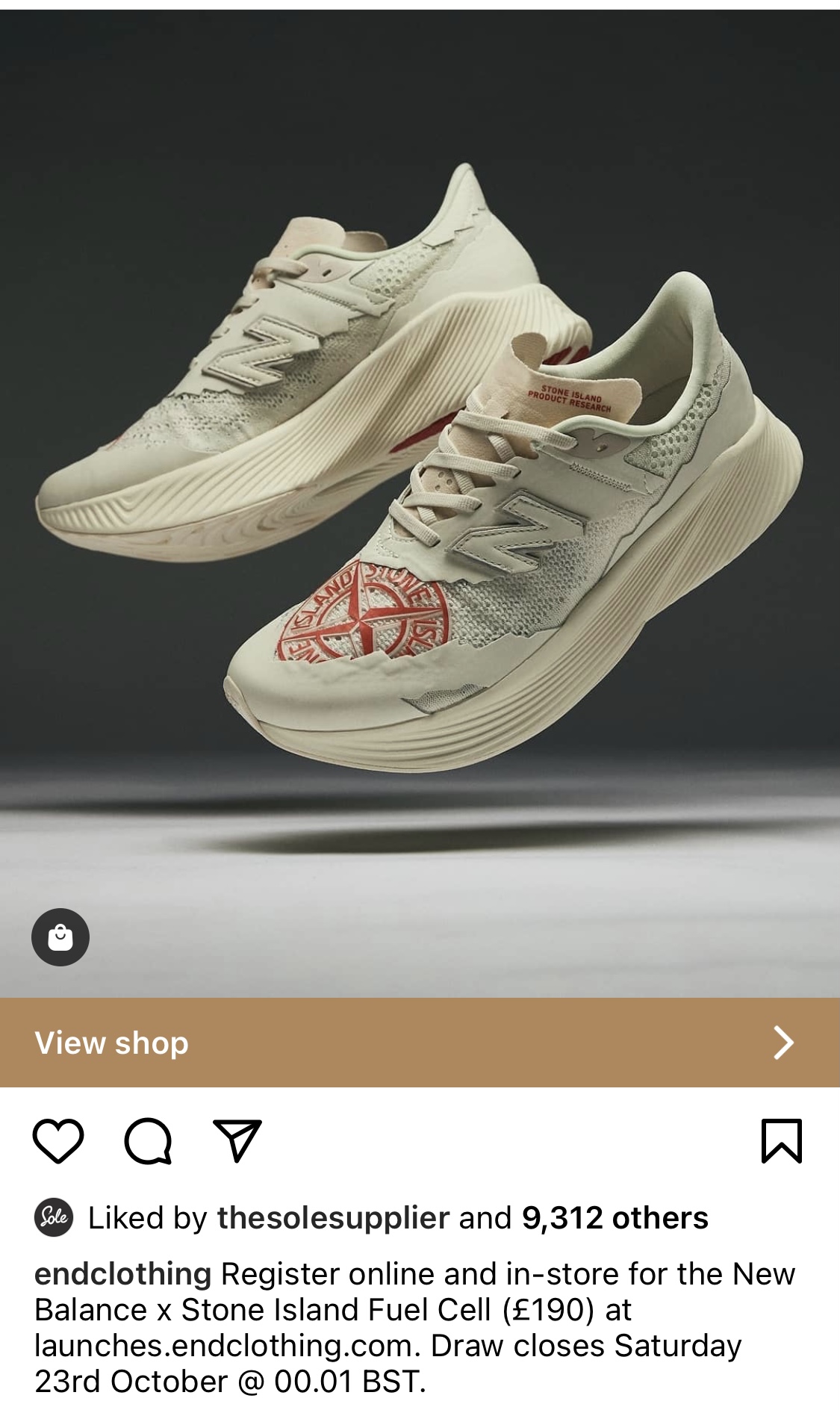Screen dimensions: 840x1410
Task: Open endclothing profile from caption
Action: (123, 1274)
